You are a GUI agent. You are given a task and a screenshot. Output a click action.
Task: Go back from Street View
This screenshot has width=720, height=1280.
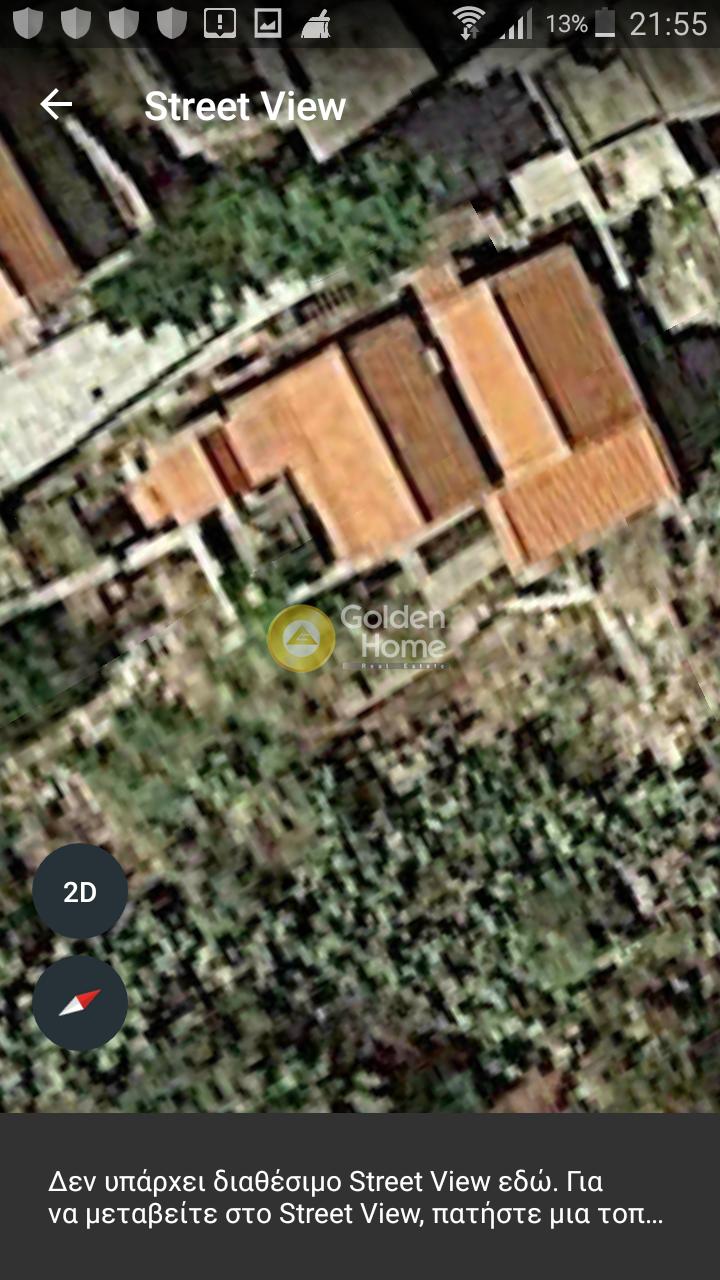click(56, 105)
